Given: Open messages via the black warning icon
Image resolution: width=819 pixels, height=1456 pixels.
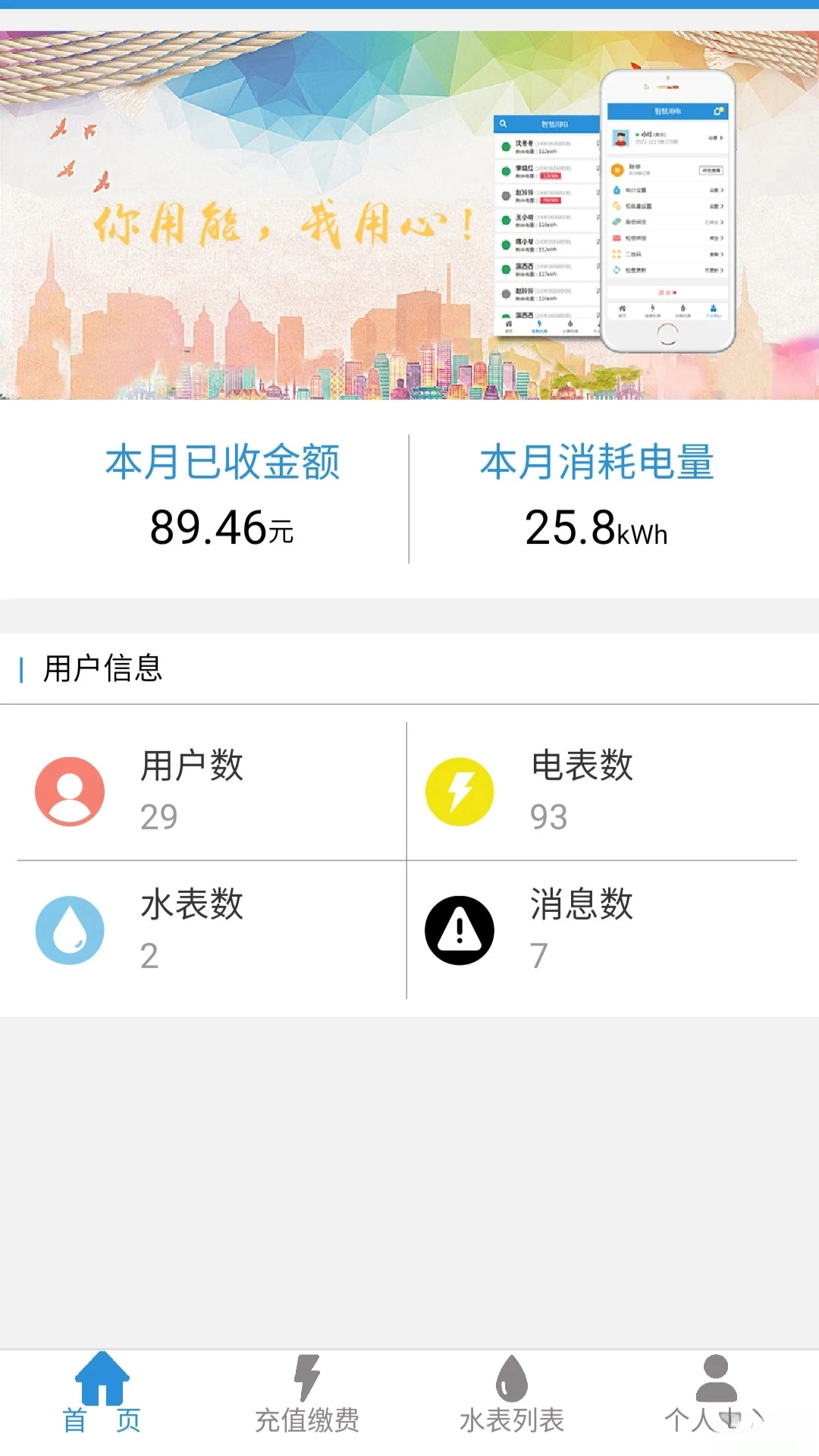Looking at the screenshot, I should tap(459, 931).
